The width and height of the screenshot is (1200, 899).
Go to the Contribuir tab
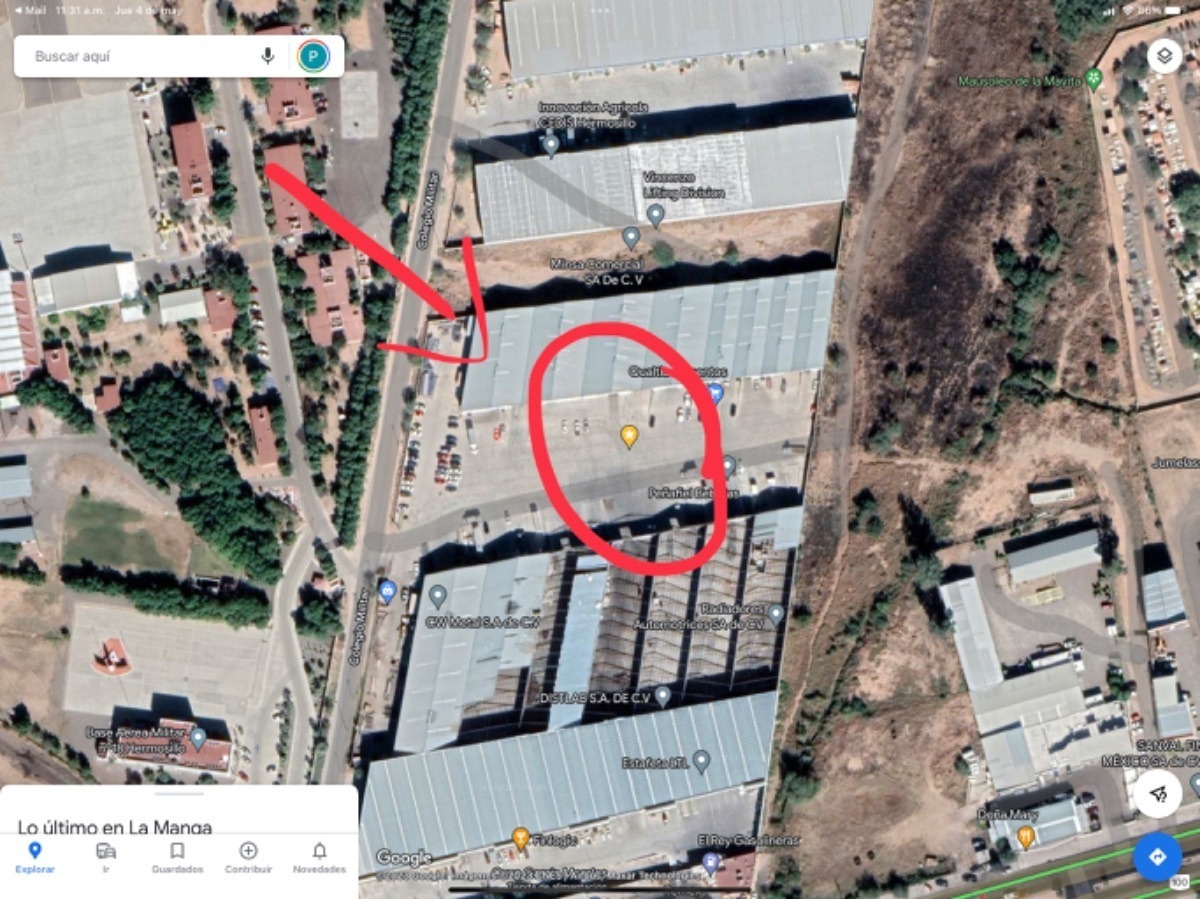(248, 857)
